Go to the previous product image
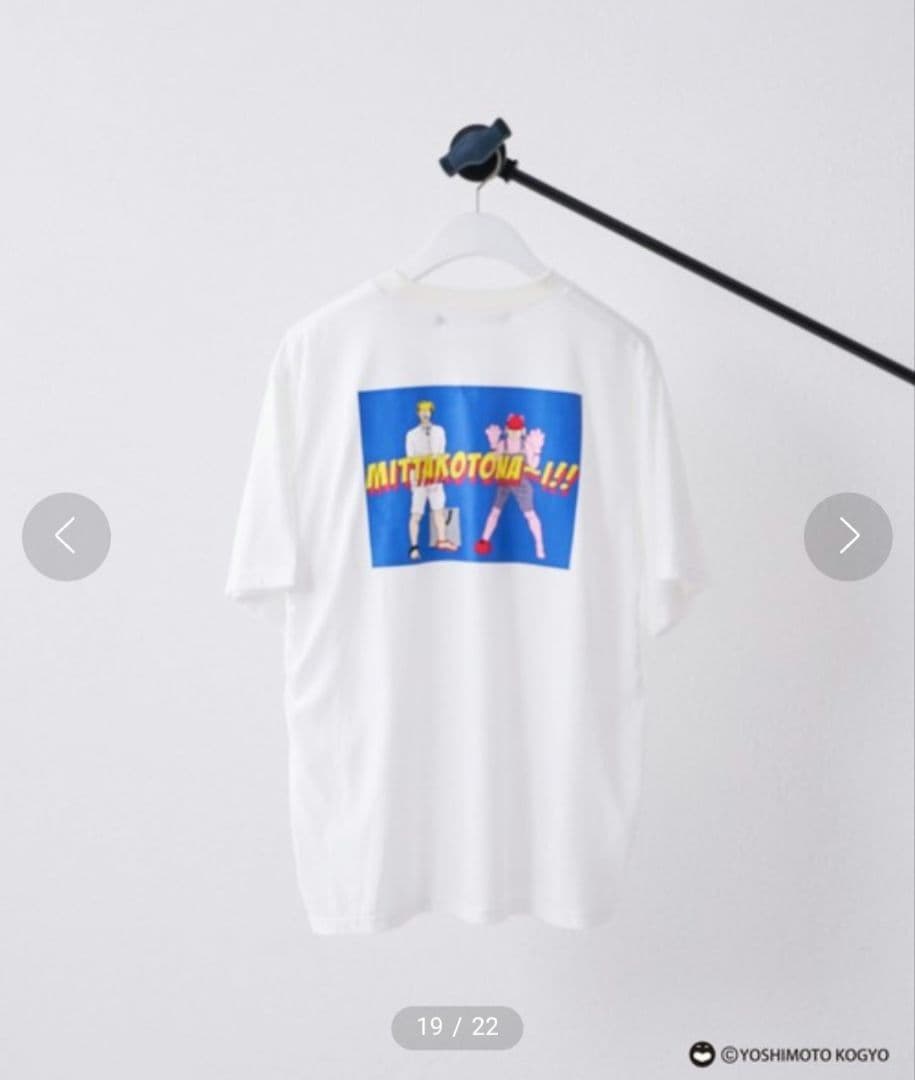915x1080 pixels. tap(66, 537)
